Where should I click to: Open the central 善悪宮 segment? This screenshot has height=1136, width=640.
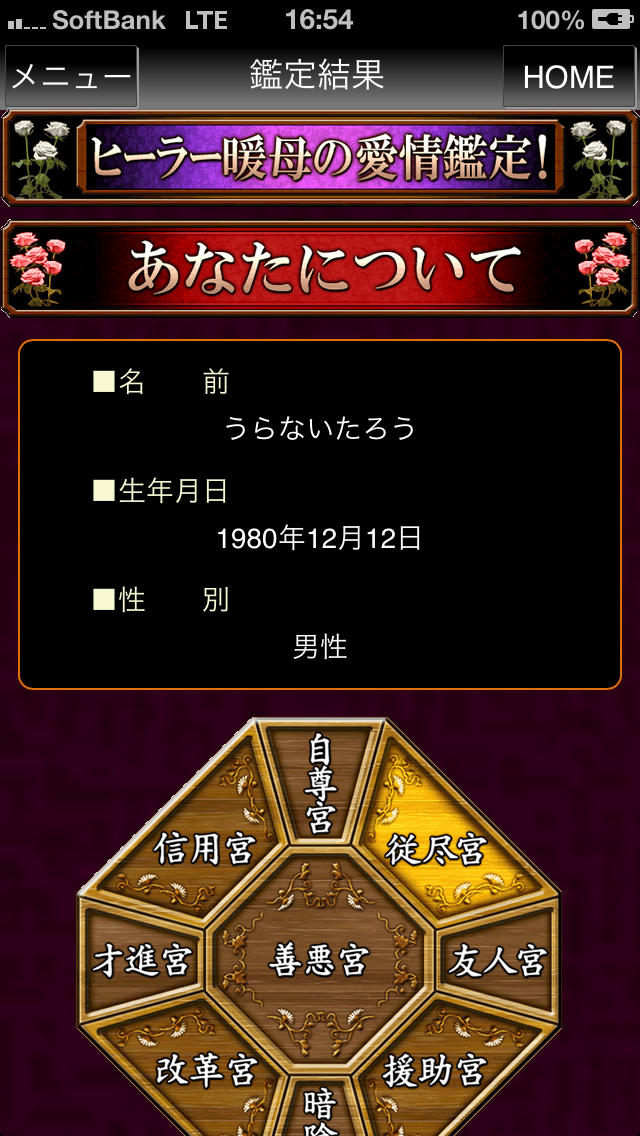(x=320, y=962)
